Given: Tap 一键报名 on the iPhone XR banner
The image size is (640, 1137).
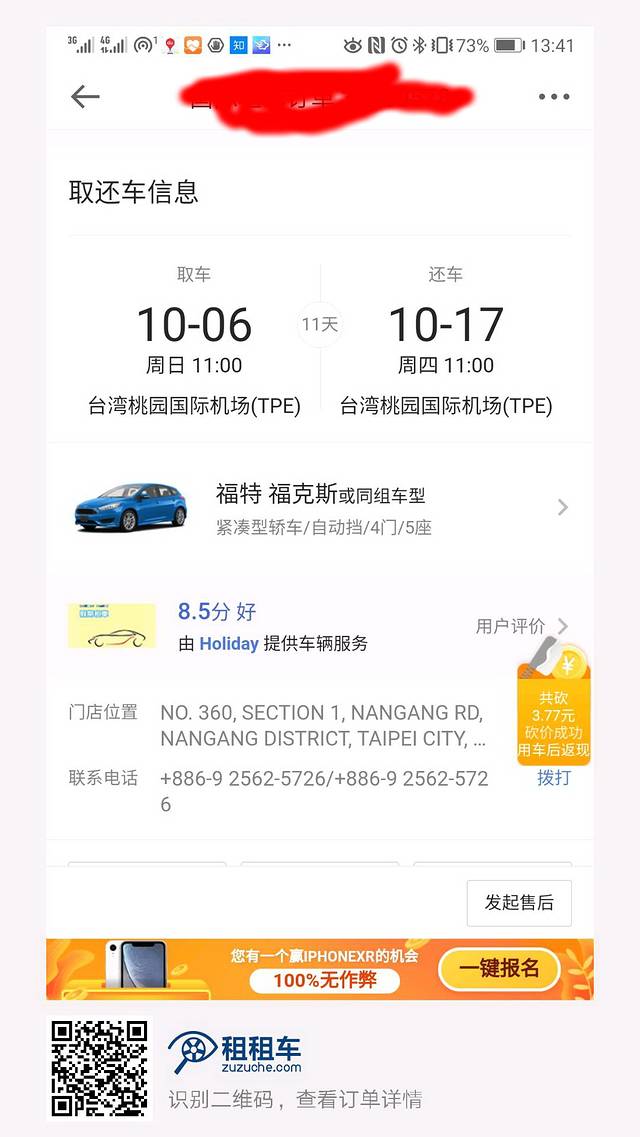Looking at the screenshot, I should point(499,968).
